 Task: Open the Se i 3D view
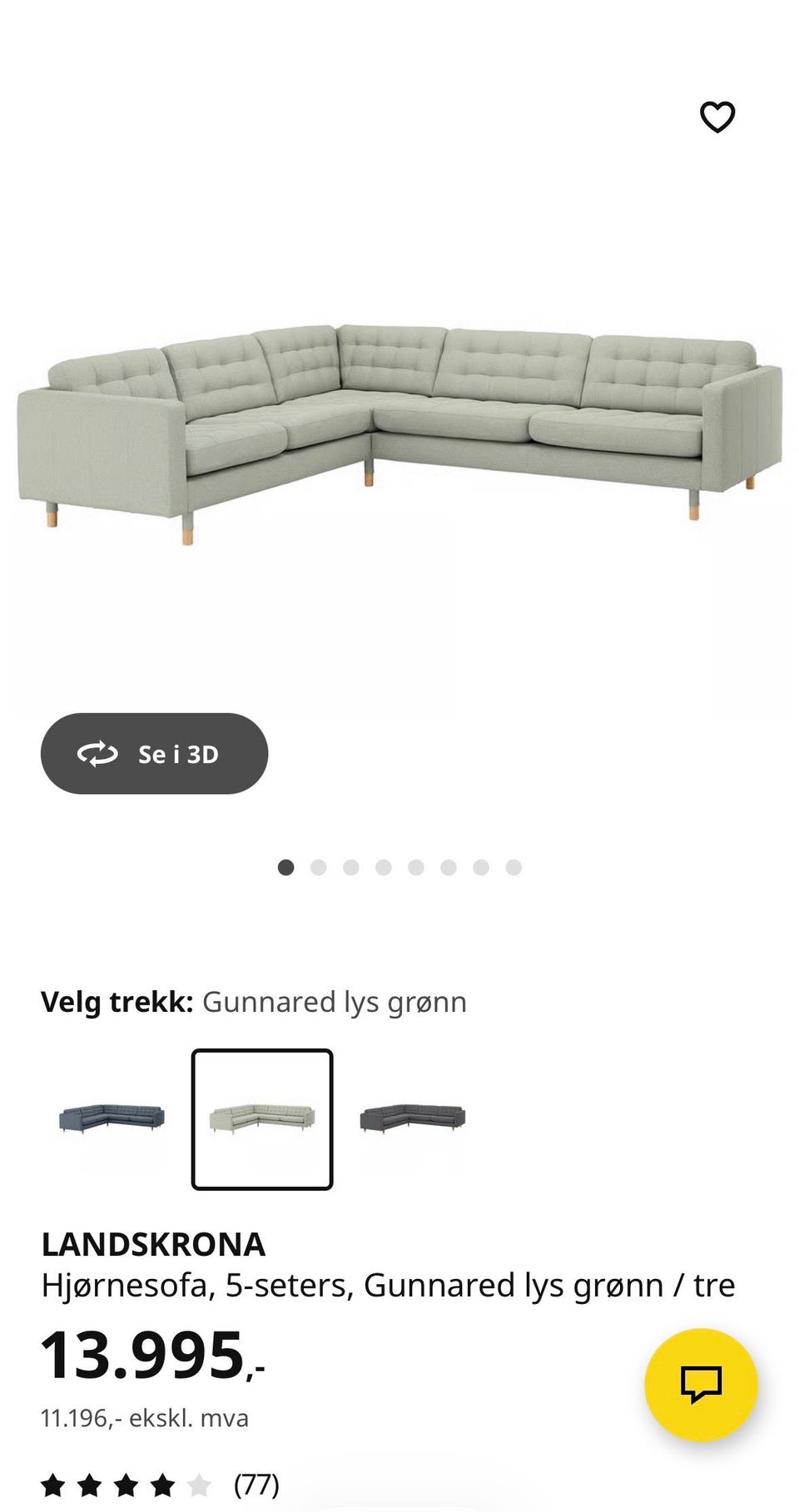(154, 753)
